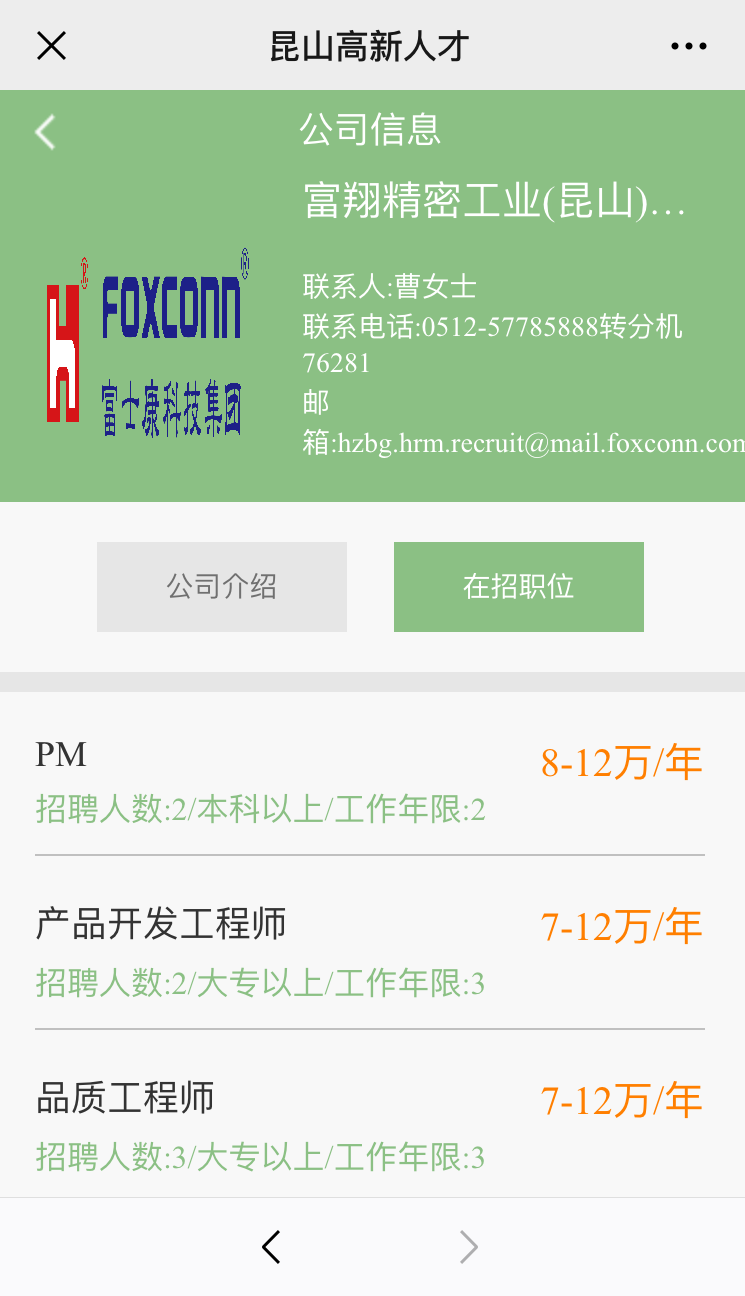
Task: Click the 8-12万/年 salary for PM
Action: click(621, 760)
